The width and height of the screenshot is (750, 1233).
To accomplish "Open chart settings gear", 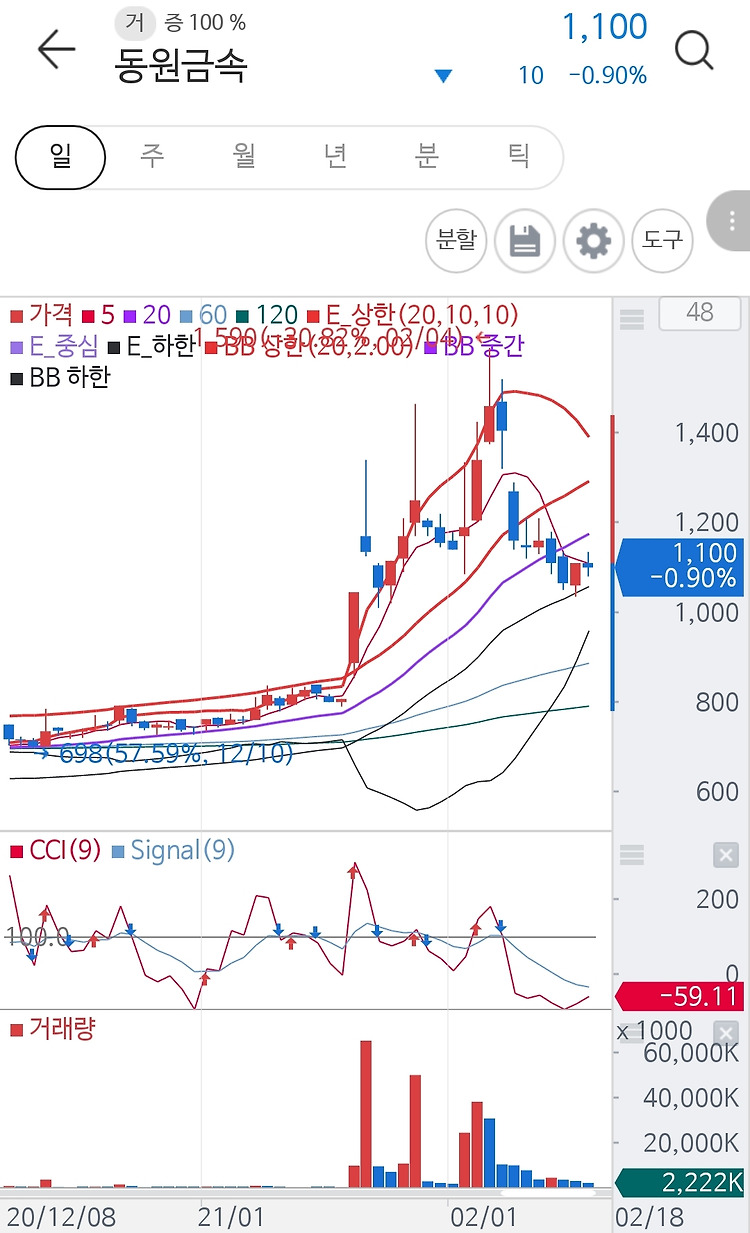I will click(594, 240).
